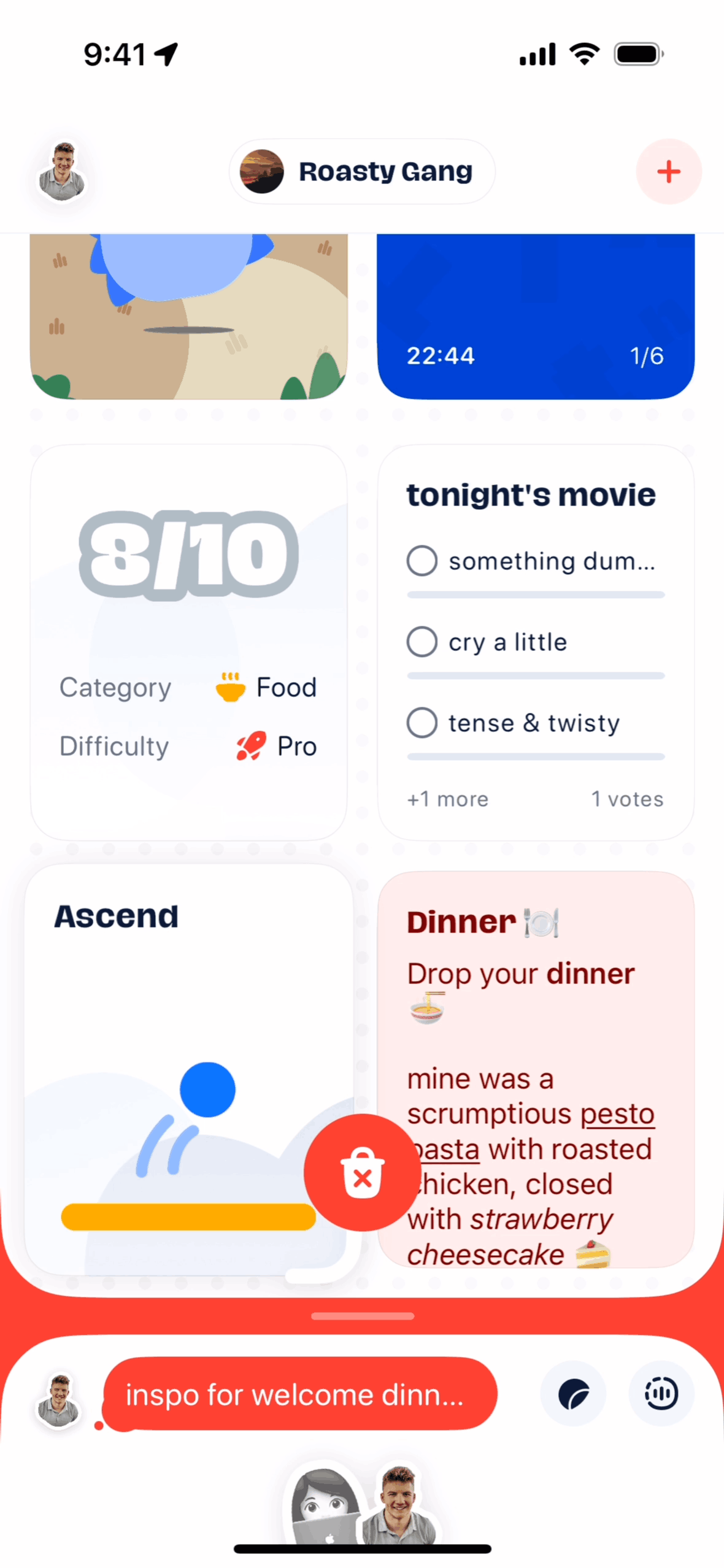The height and width of the screenshot is (1568, 724).
Task: Tap the member avatars at the bottom
Action: click(363, 1503)
